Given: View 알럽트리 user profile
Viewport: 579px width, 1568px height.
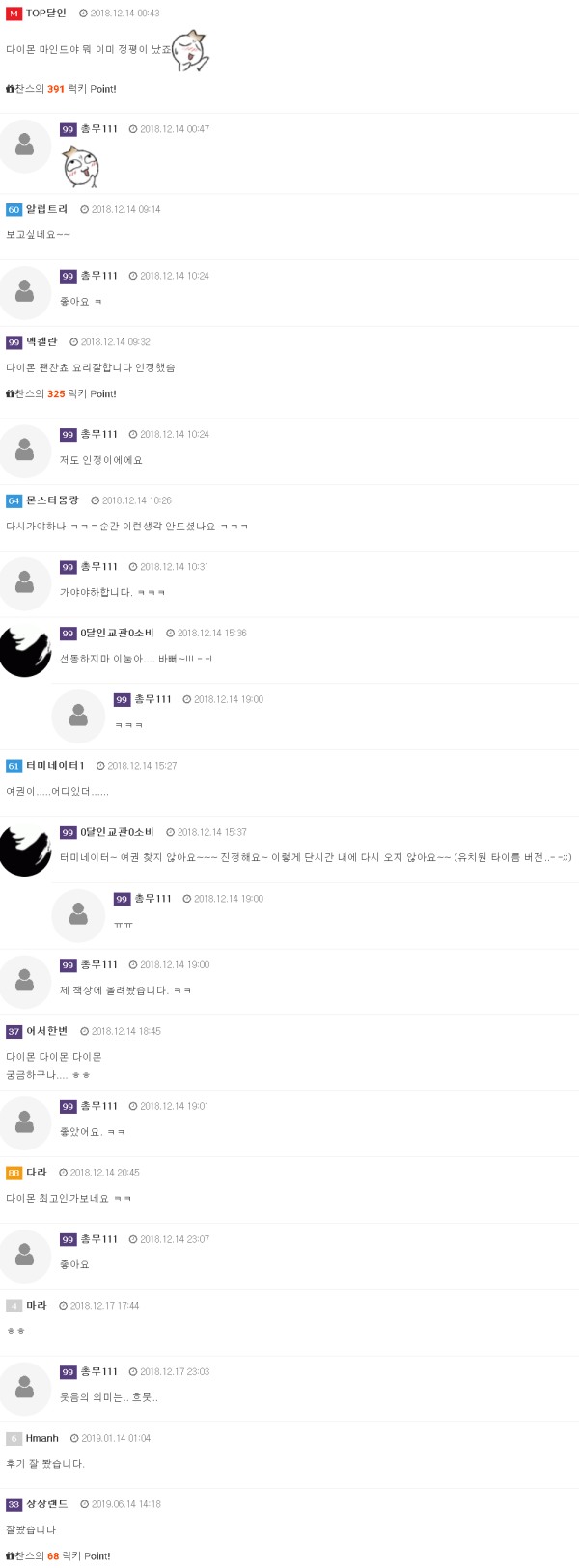Looking at the screenshot, I should click(x=46, y=209).
